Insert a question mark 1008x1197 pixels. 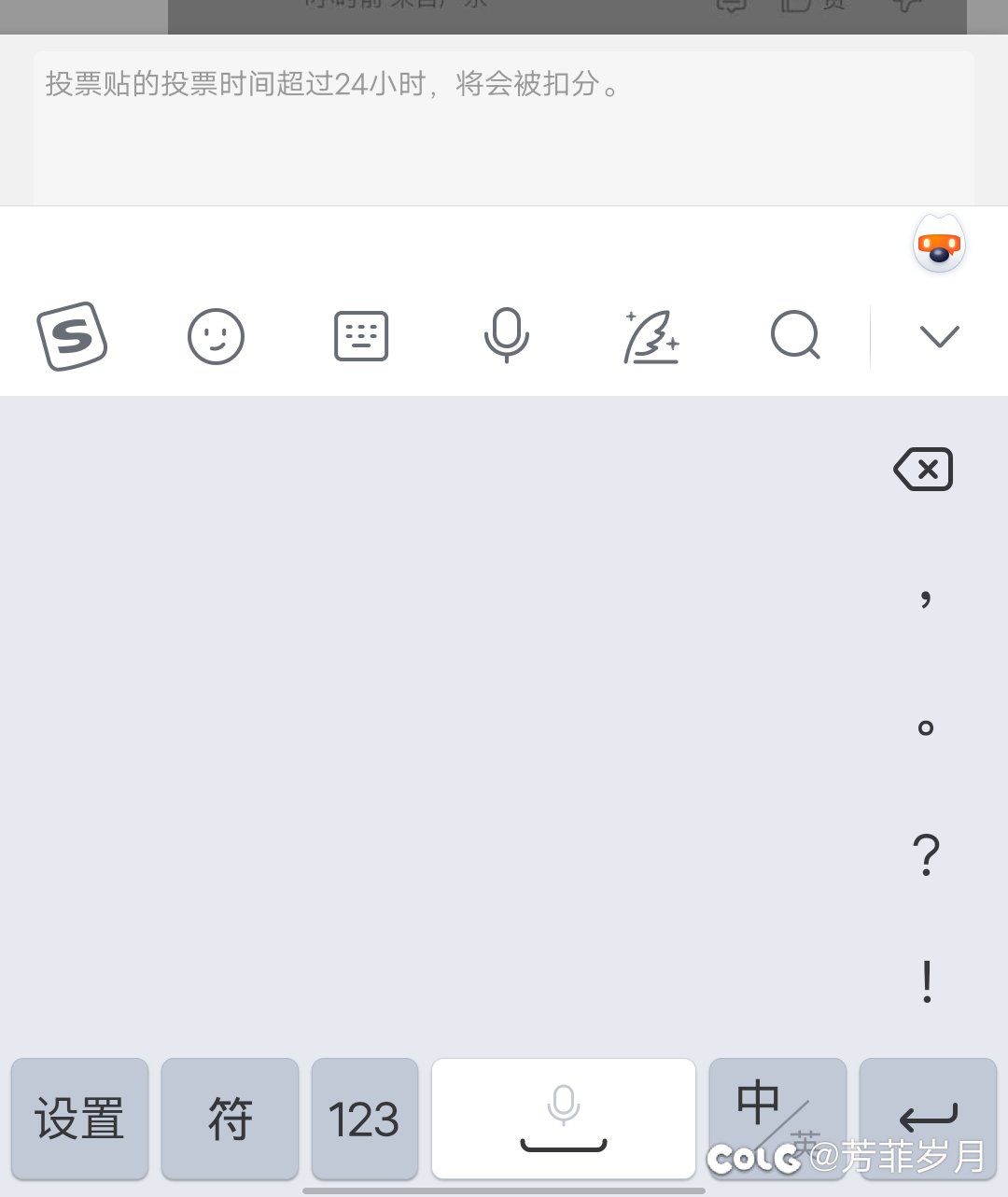925,855
